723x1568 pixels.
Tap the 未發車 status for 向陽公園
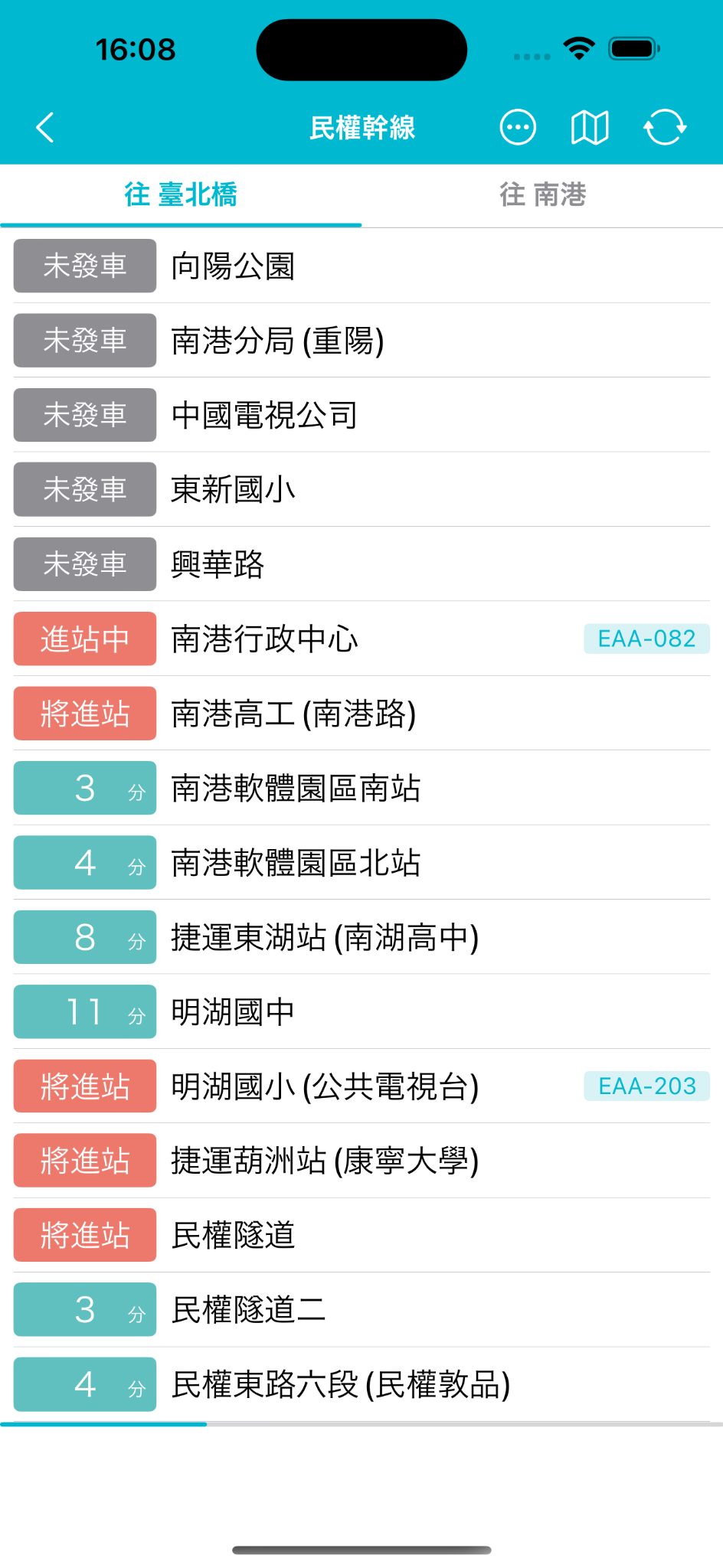click(x=84, y=266)
